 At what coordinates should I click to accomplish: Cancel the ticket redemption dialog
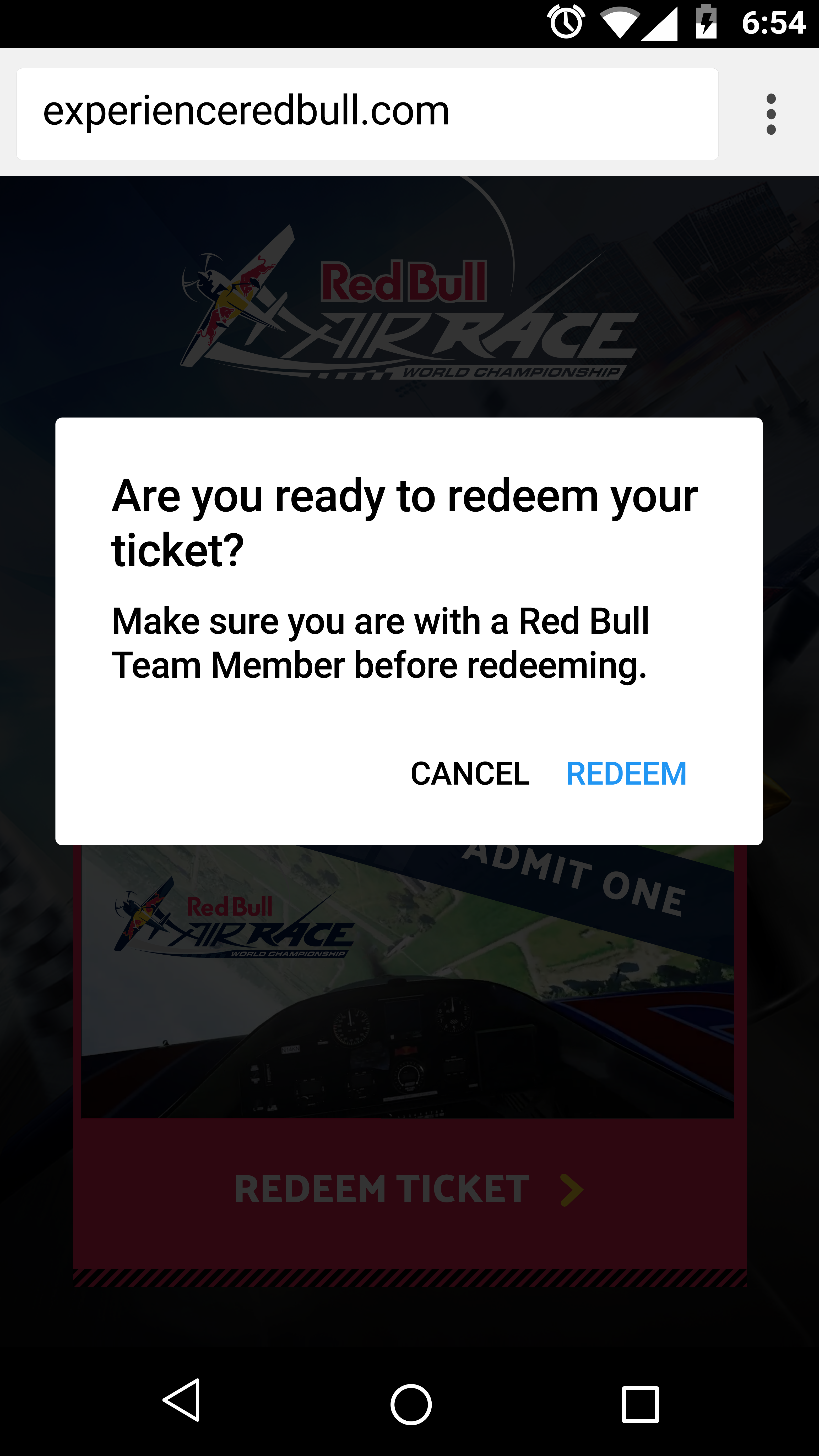pos(469,773)
